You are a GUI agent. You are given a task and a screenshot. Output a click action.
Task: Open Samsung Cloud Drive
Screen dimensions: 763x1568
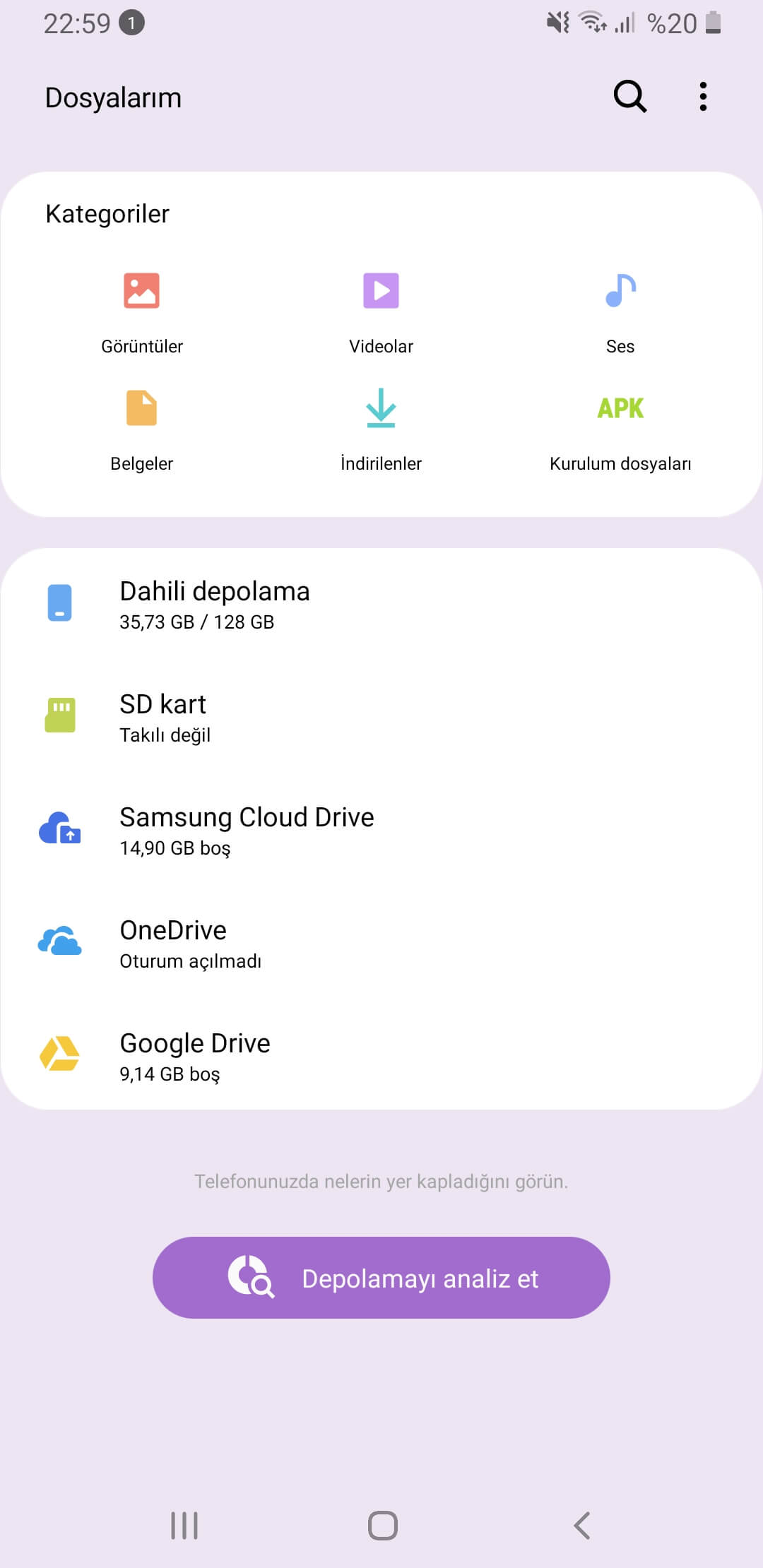[381, 831]
